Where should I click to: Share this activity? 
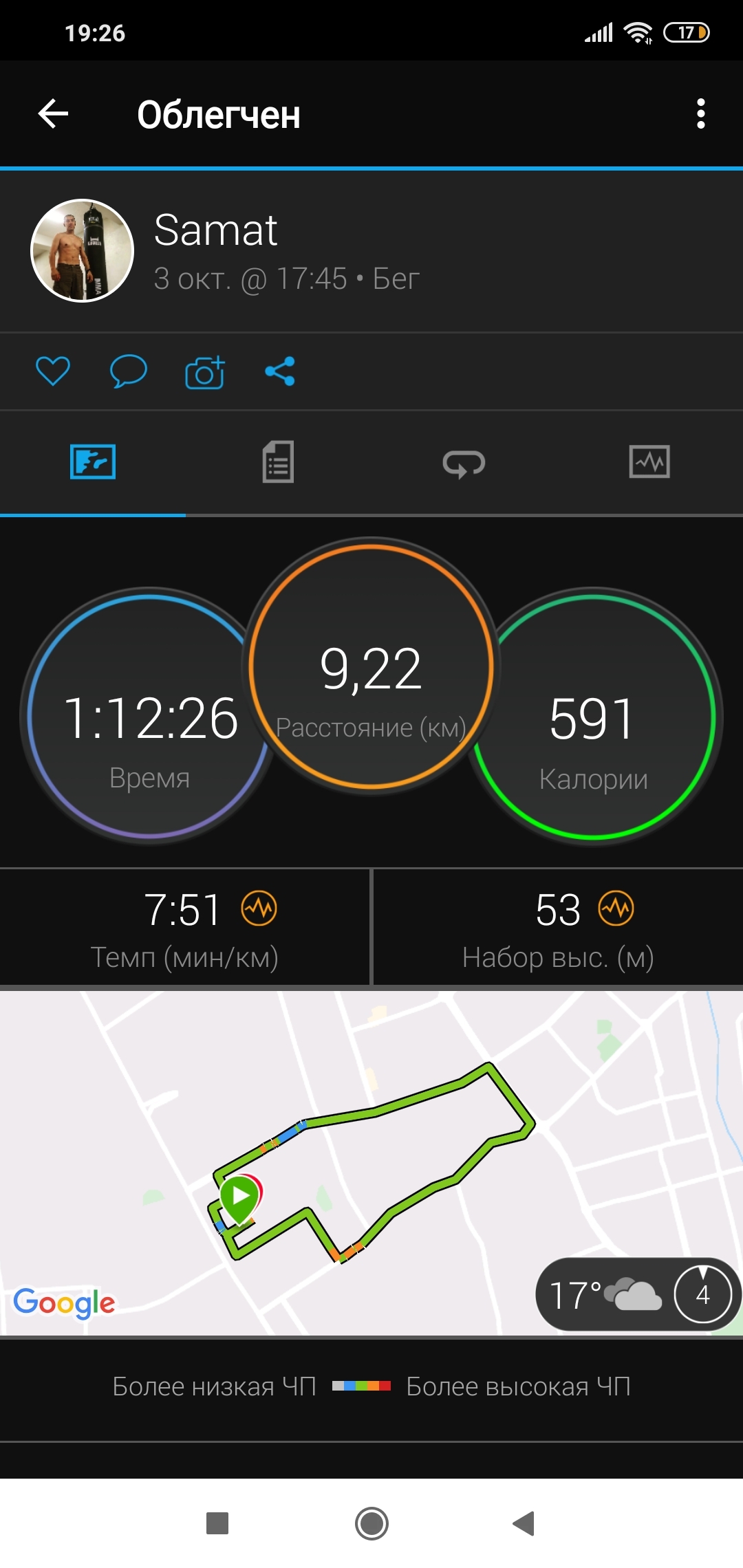[280, 371]
